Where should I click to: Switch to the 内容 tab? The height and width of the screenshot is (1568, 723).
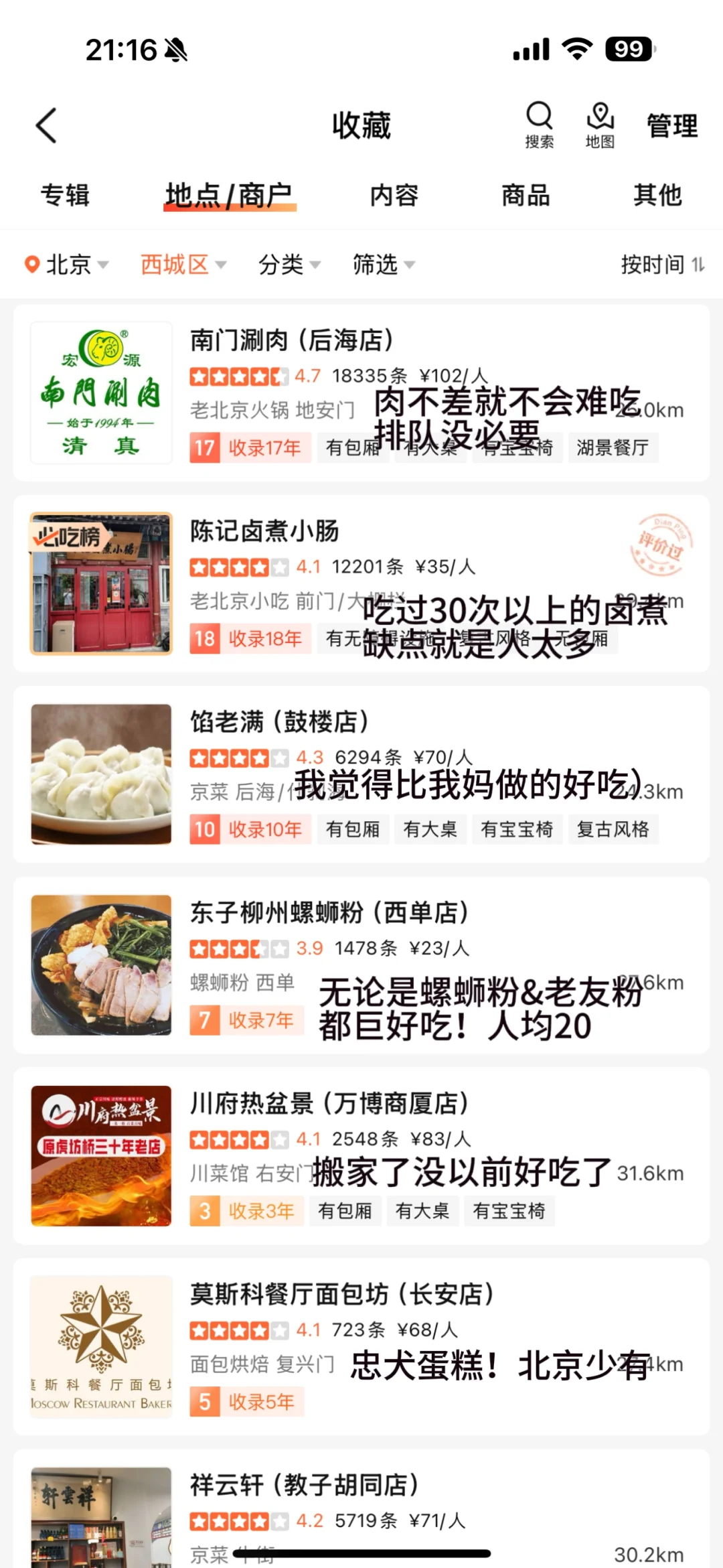(394, 195)
